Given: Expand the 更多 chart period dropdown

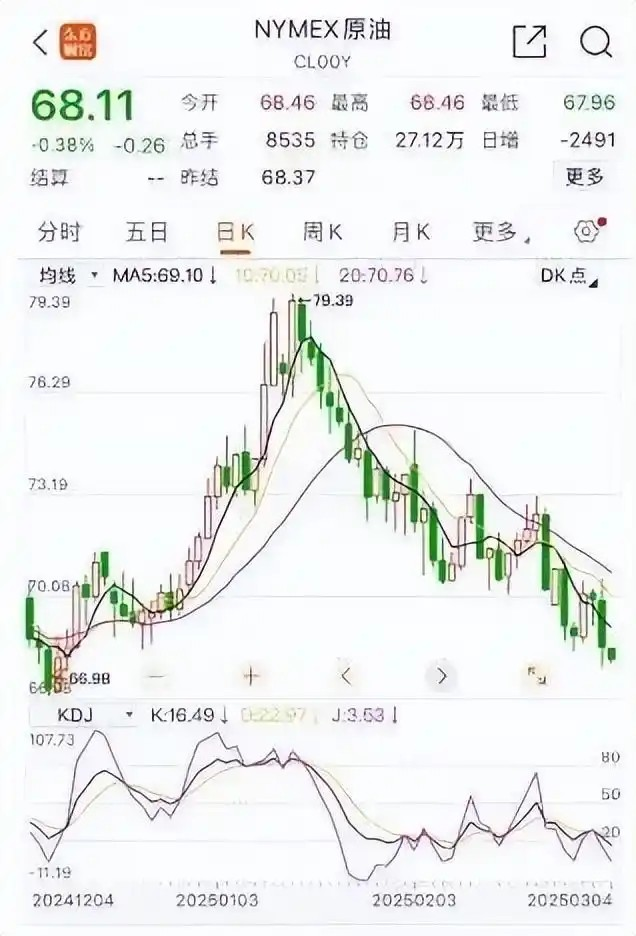Looking at the screenshot, I should [x=496, y=233].
